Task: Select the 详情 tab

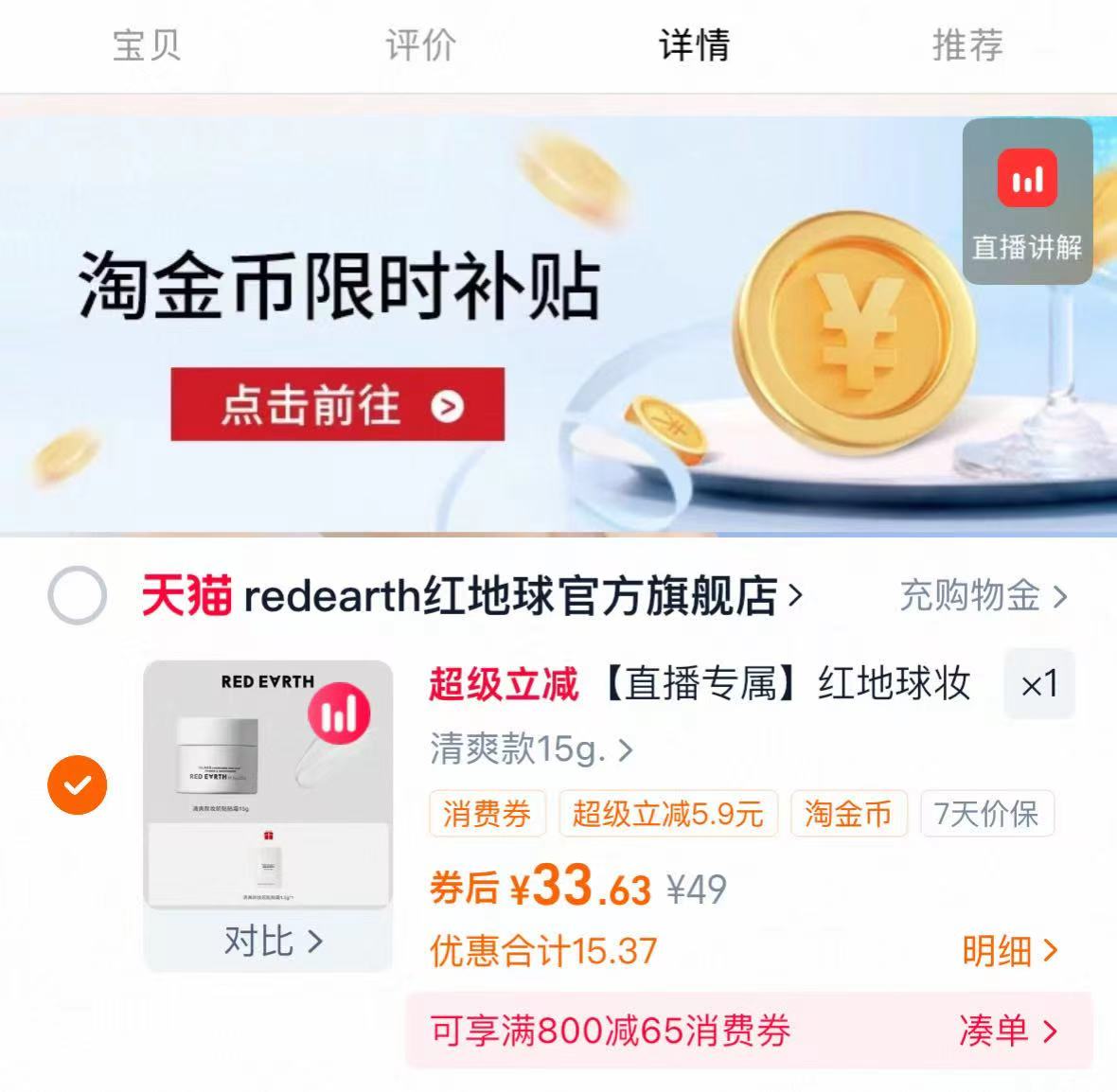Action: [694, 45]
